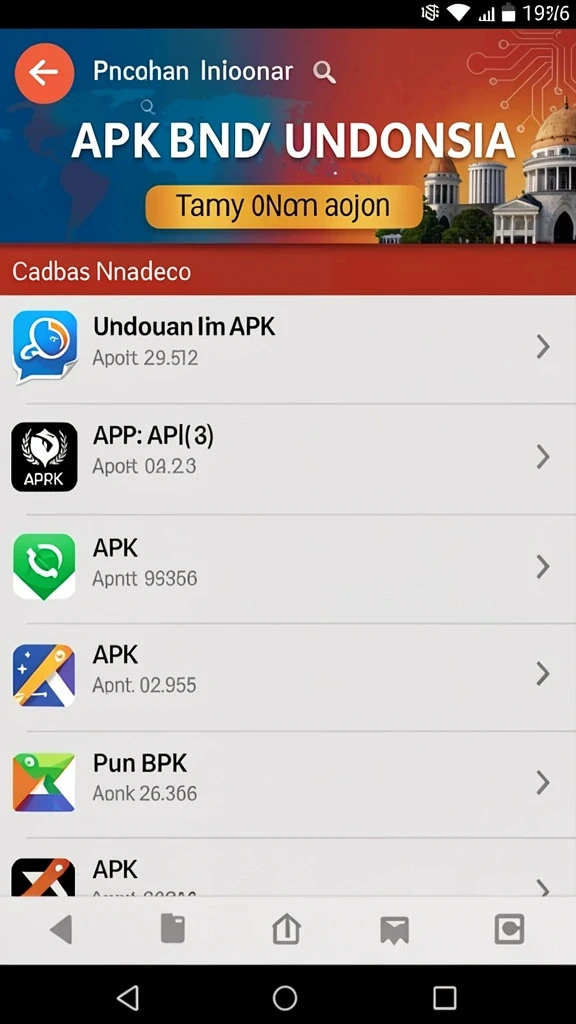The width and height of the screenshot is (576, 1024).
Task: Open the Undouan Im APK row
Action: [288, 348]
